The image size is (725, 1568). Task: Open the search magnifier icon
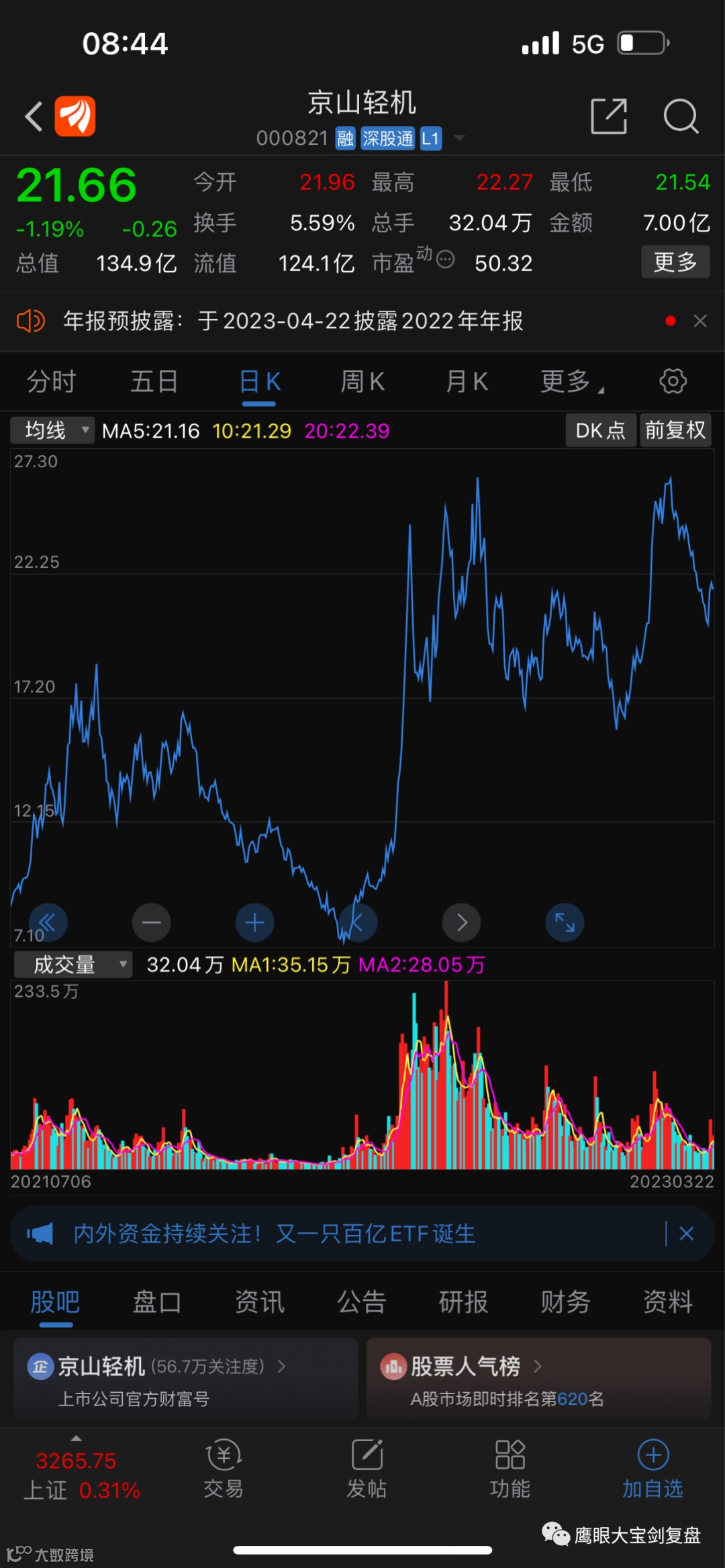pyautogui.click(x=681, y=116)
